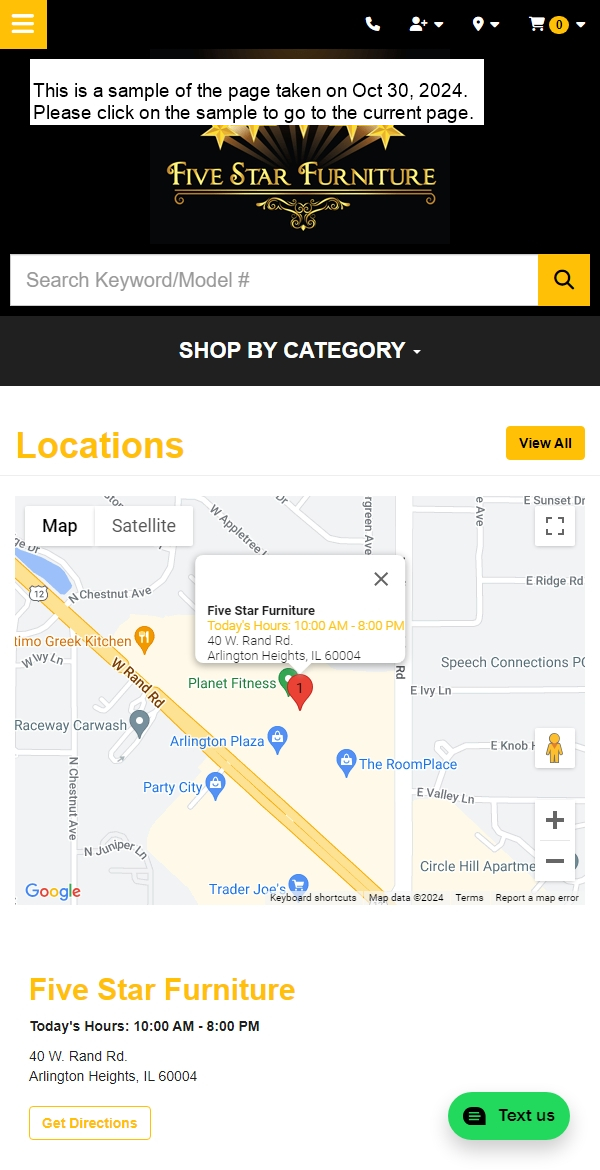Switch map to Satellite view
Screen dimensions: 600x1170
[x=143, y=526]
